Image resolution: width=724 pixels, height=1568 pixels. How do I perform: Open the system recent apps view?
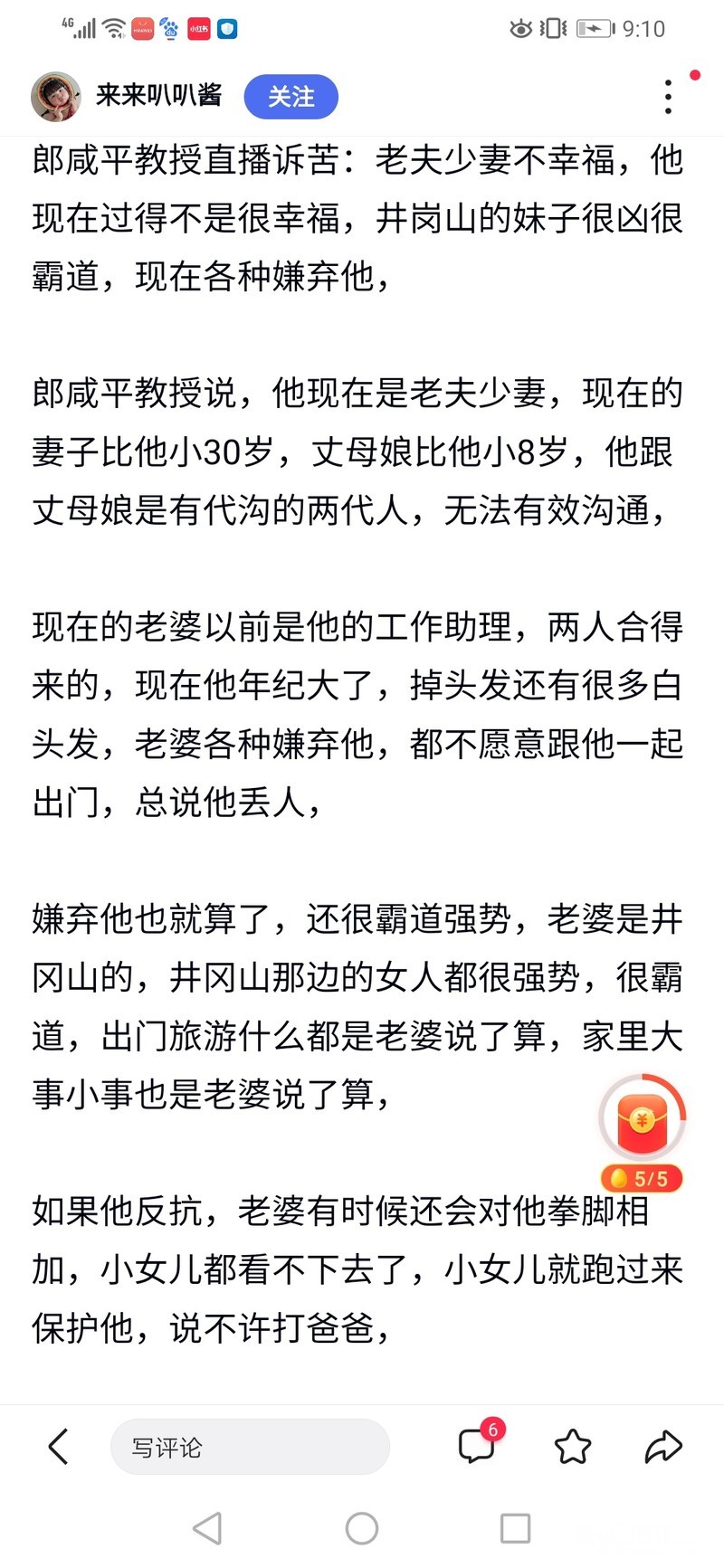(x=515, y=1528)
